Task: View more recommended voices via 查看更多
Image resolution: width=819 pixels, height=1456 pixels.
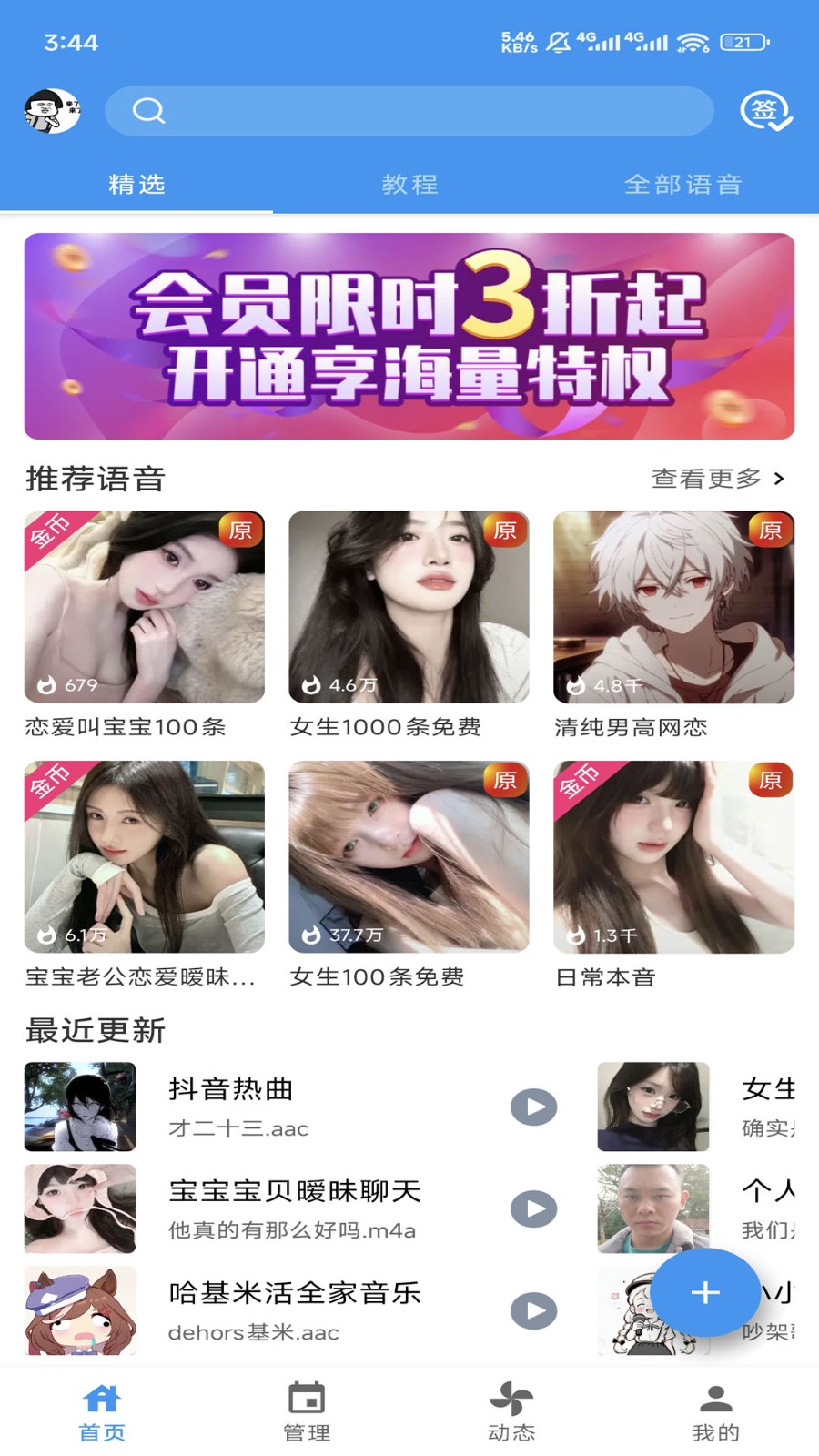Action: coord(717,479)
